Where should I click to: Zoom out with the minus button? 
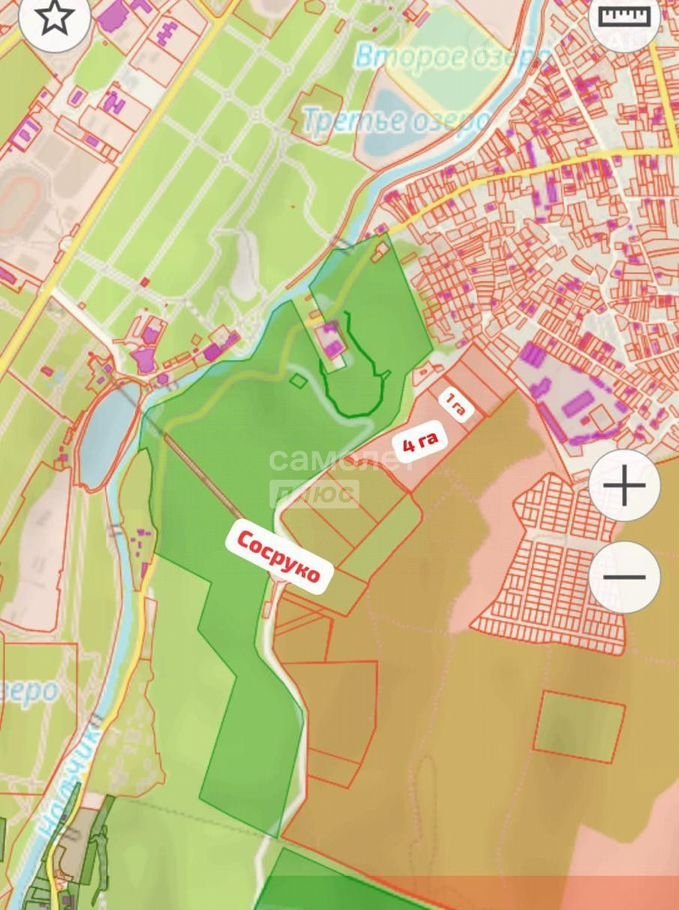[625, 577]
